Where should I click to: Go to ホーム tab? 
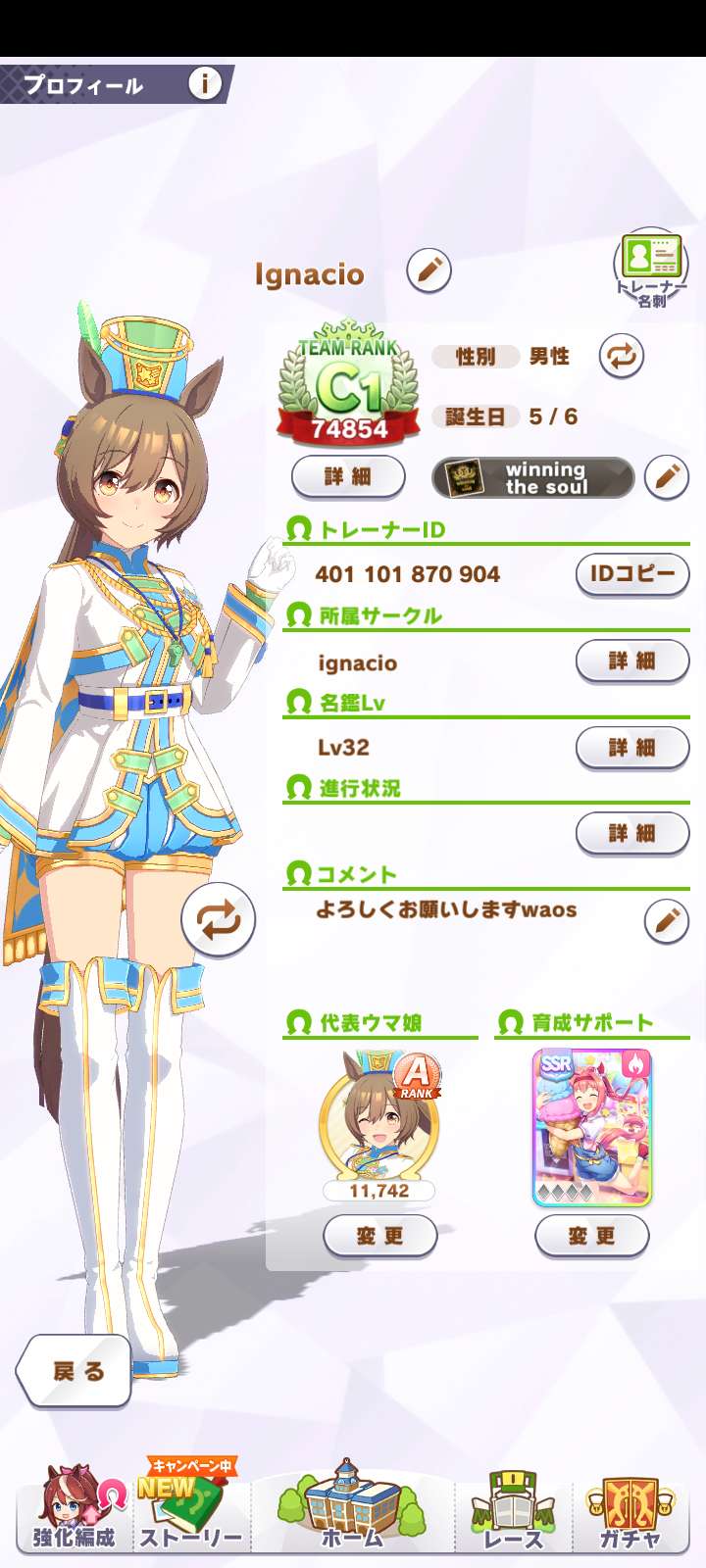pos(352,1505)
